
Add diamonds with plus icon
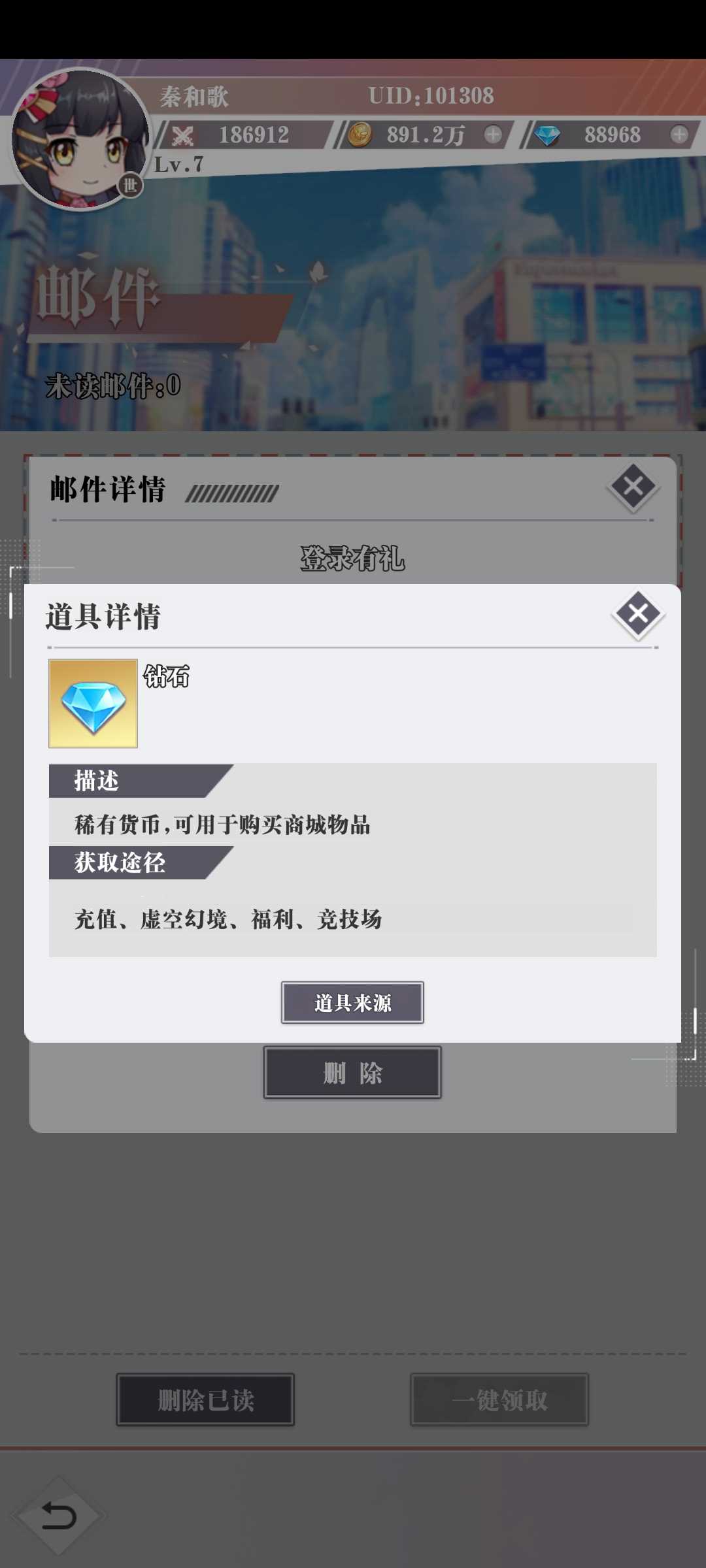click(679, 135)
